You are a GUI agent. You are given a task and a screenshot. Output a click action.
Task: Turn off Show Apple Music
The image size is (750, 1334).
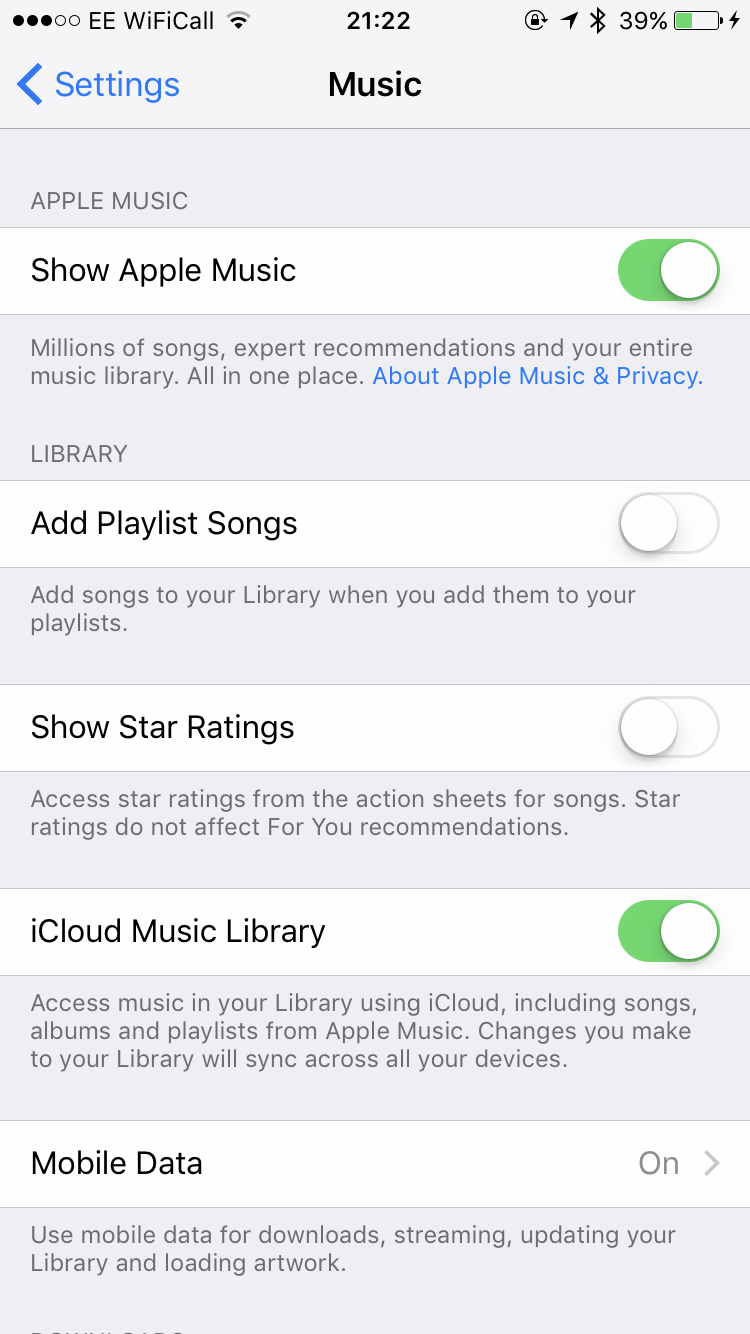coord(668,270)
